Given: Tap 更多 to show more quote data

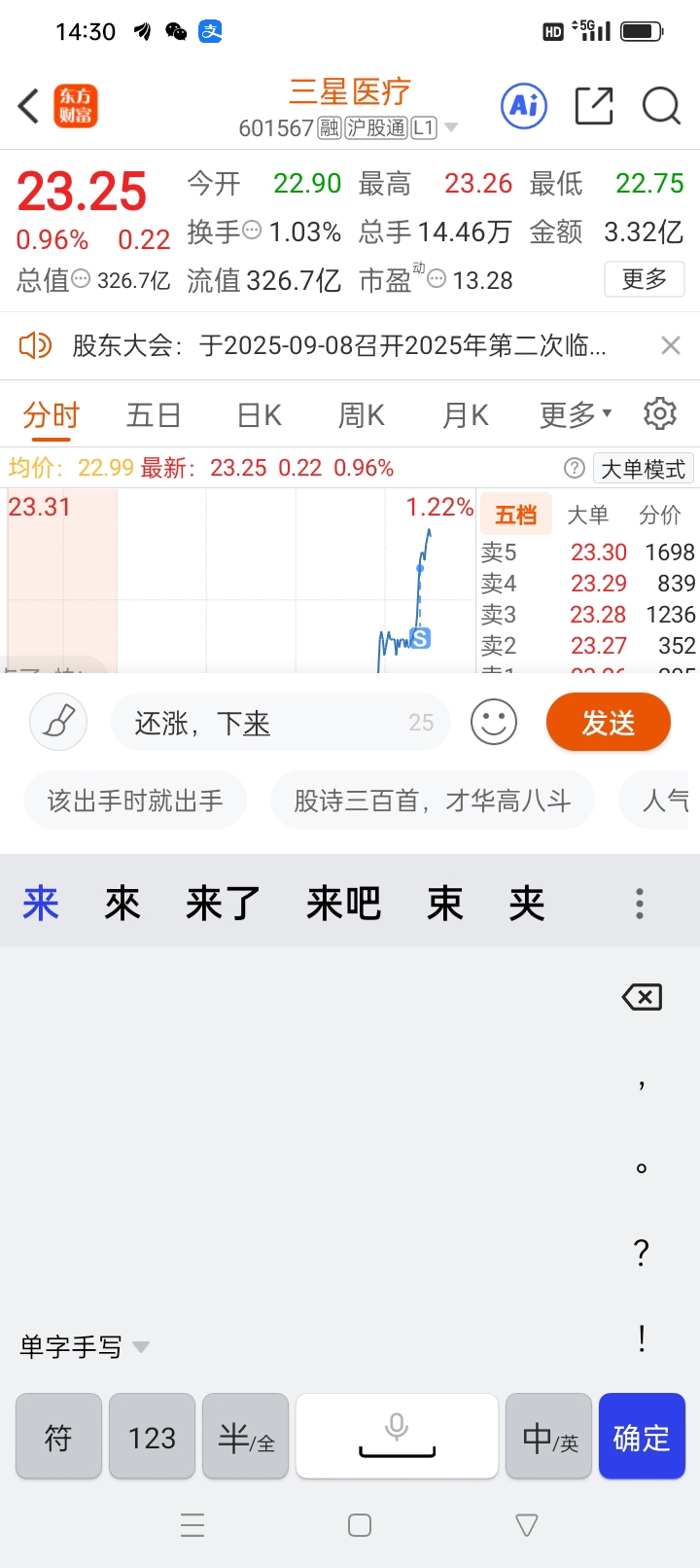Looking at the screenshot, I should tap(644, 279).
